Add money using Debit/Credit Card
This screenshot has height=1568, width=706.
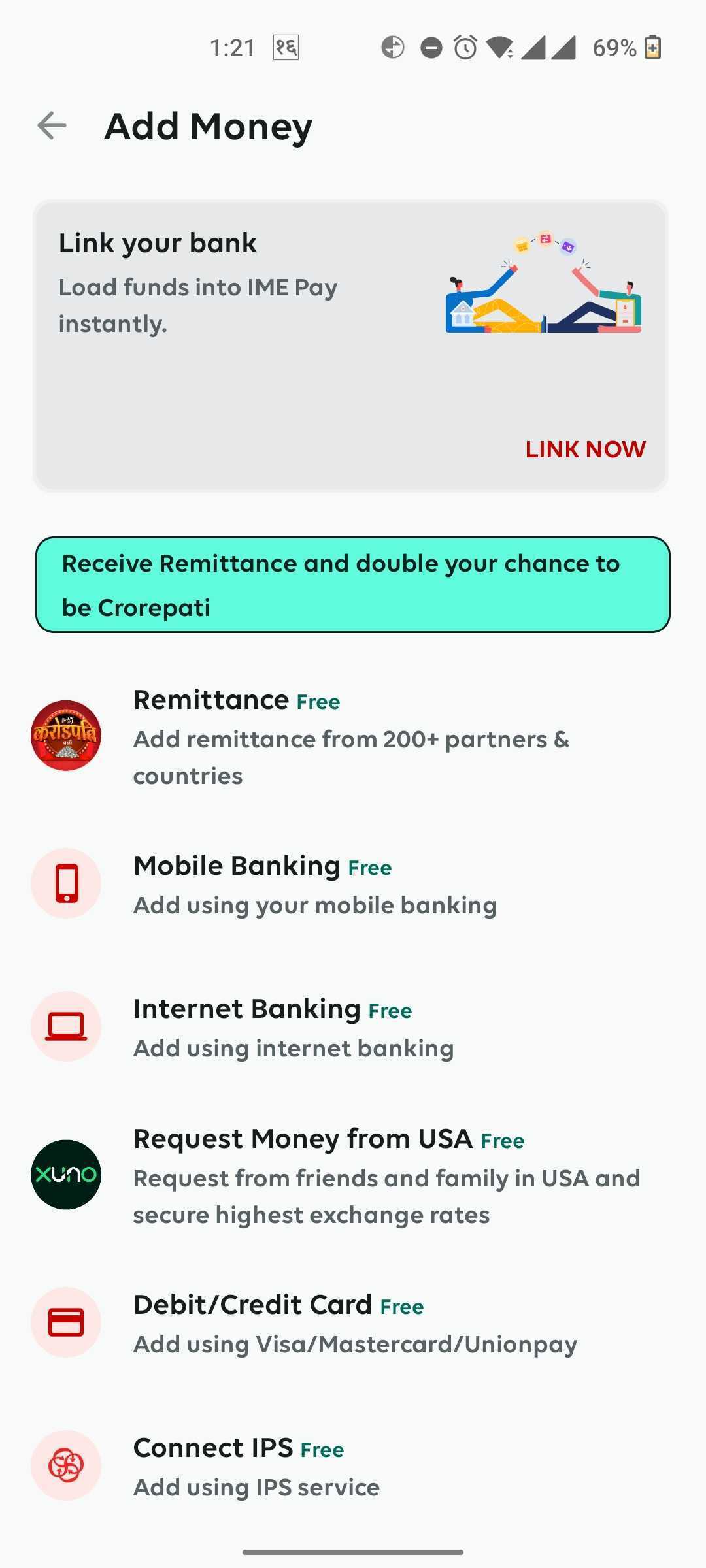point(353,1323)
